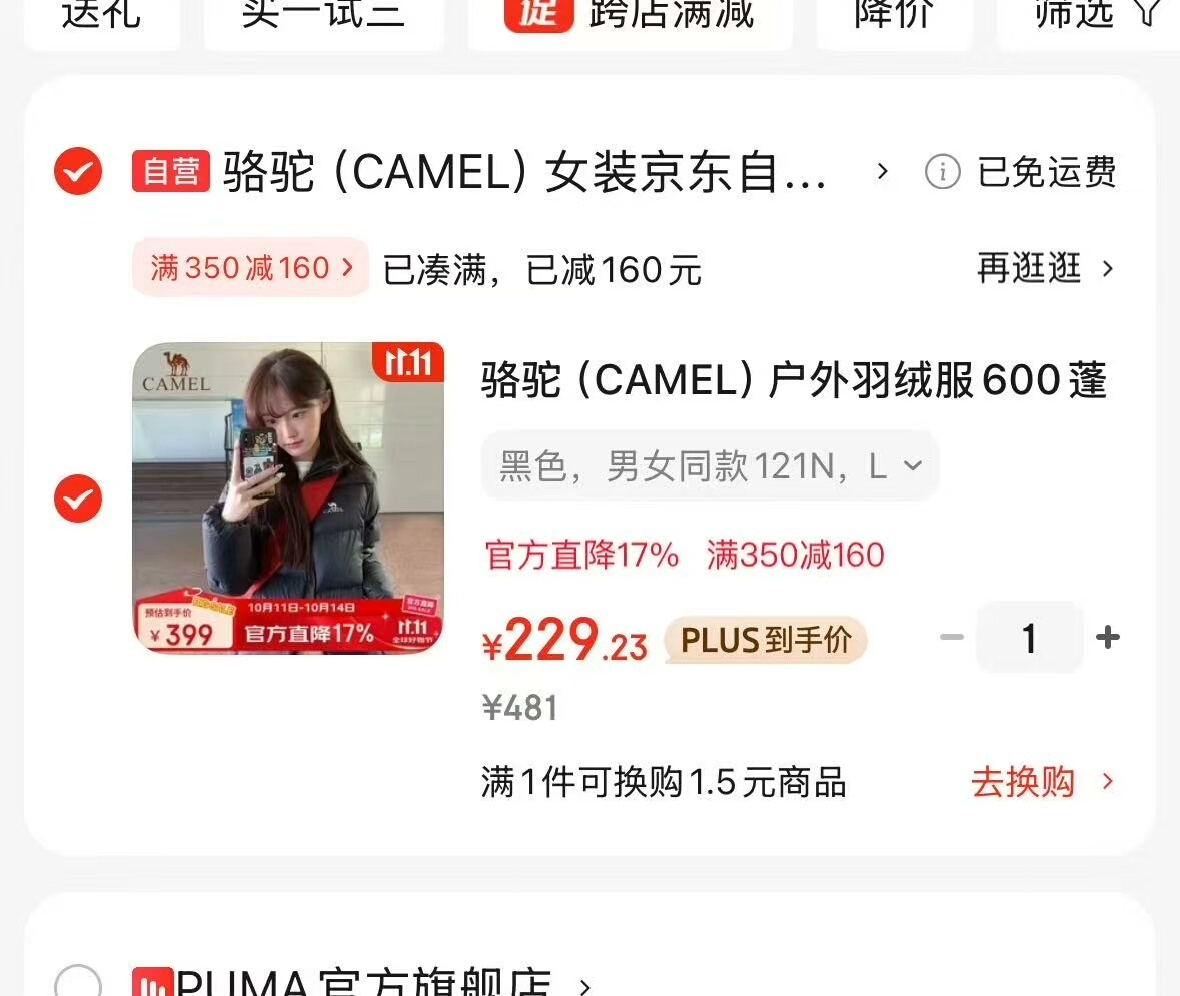Decrease the jacket quantity by one
Viewport: 1180px width, 996px height.
coord(952,638)
